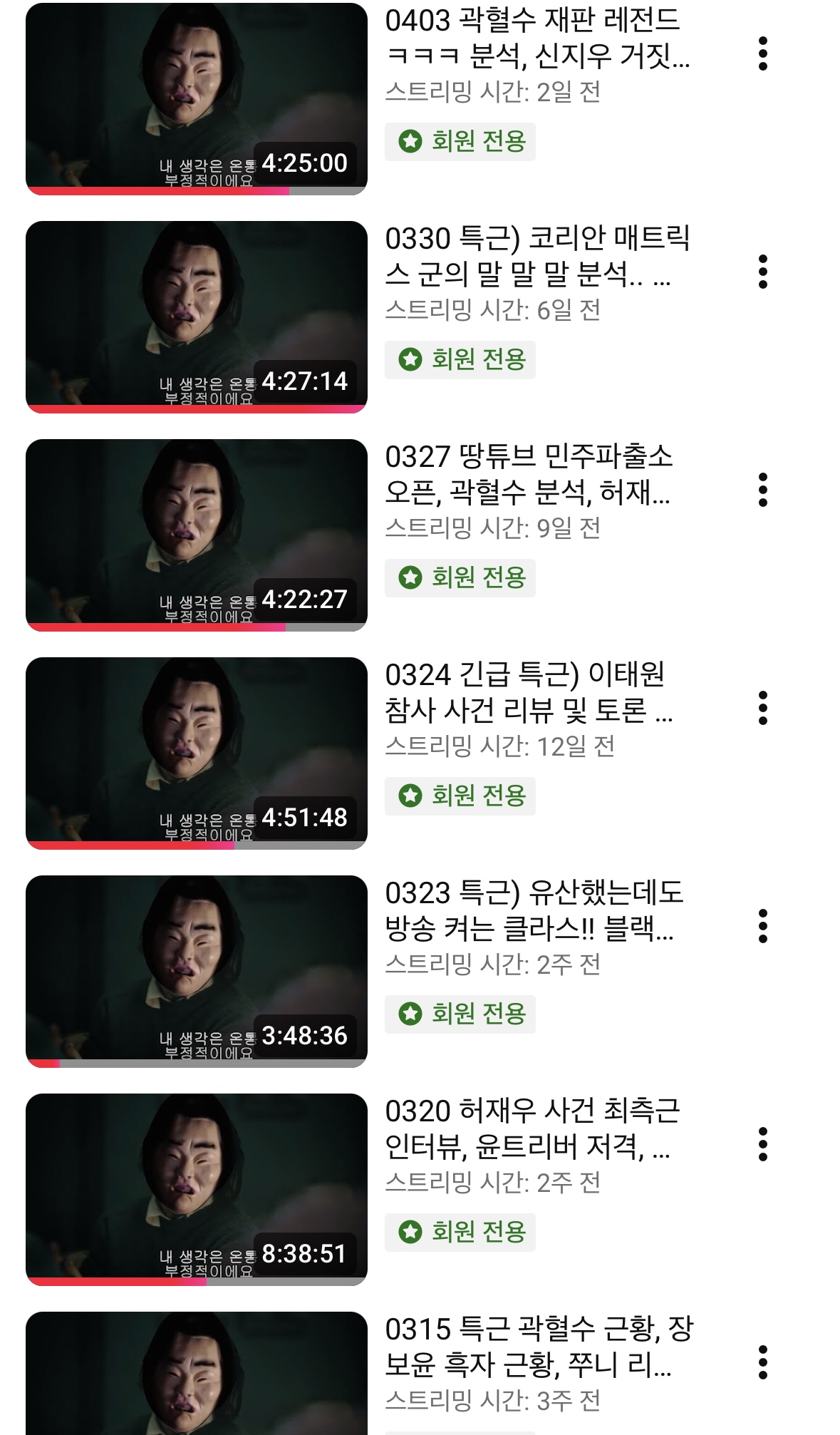
Task: Open more options for the 0330 video
Action: [x=762, y=272]
